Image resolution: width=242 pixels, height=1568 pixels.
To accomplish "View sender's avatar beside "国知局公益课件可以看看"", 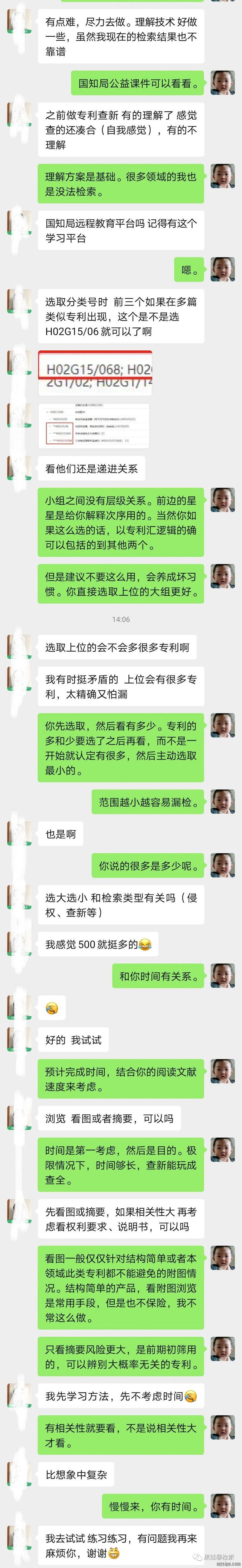I will 223,83.
